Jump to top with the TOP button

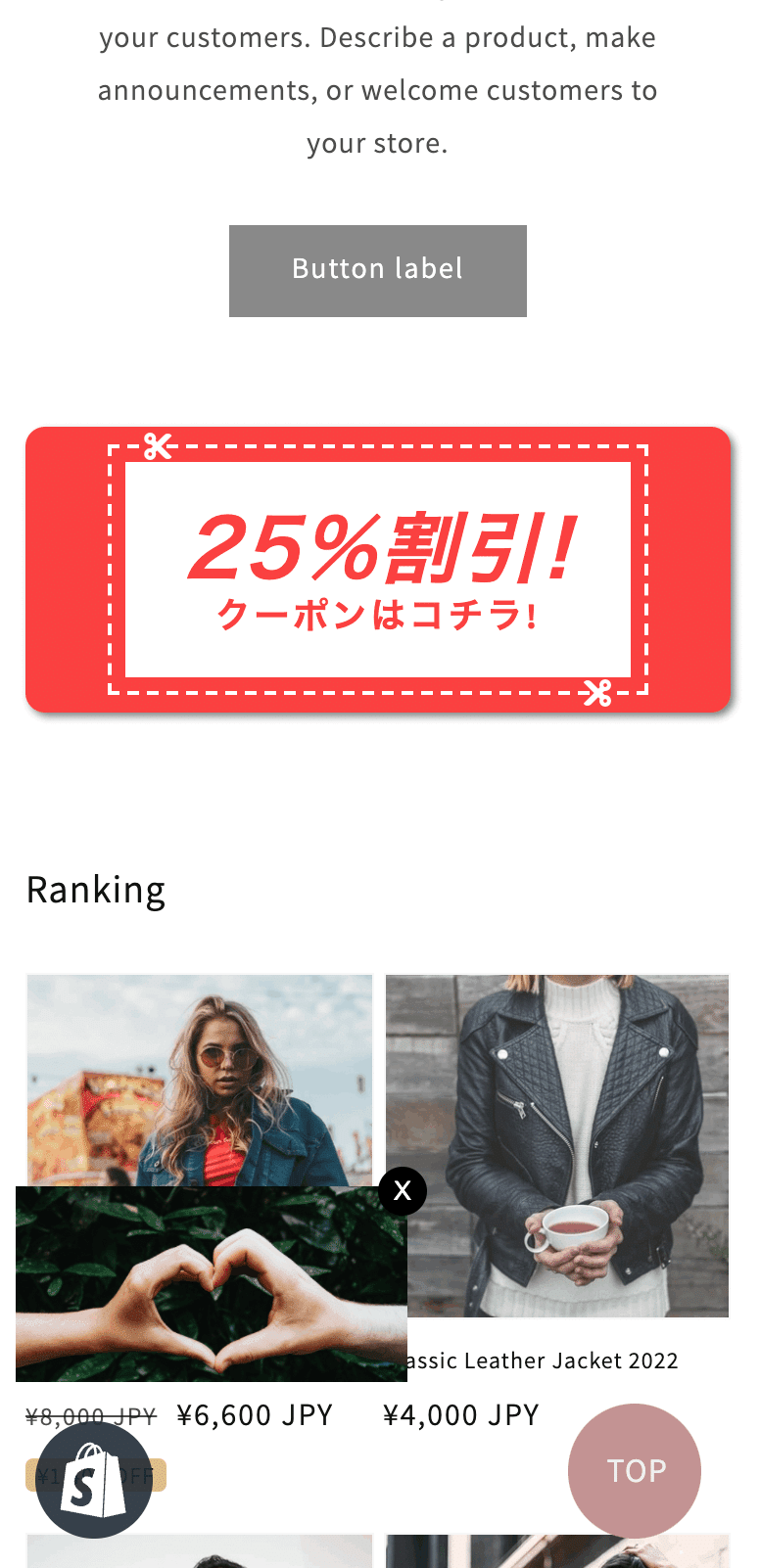634,1470
